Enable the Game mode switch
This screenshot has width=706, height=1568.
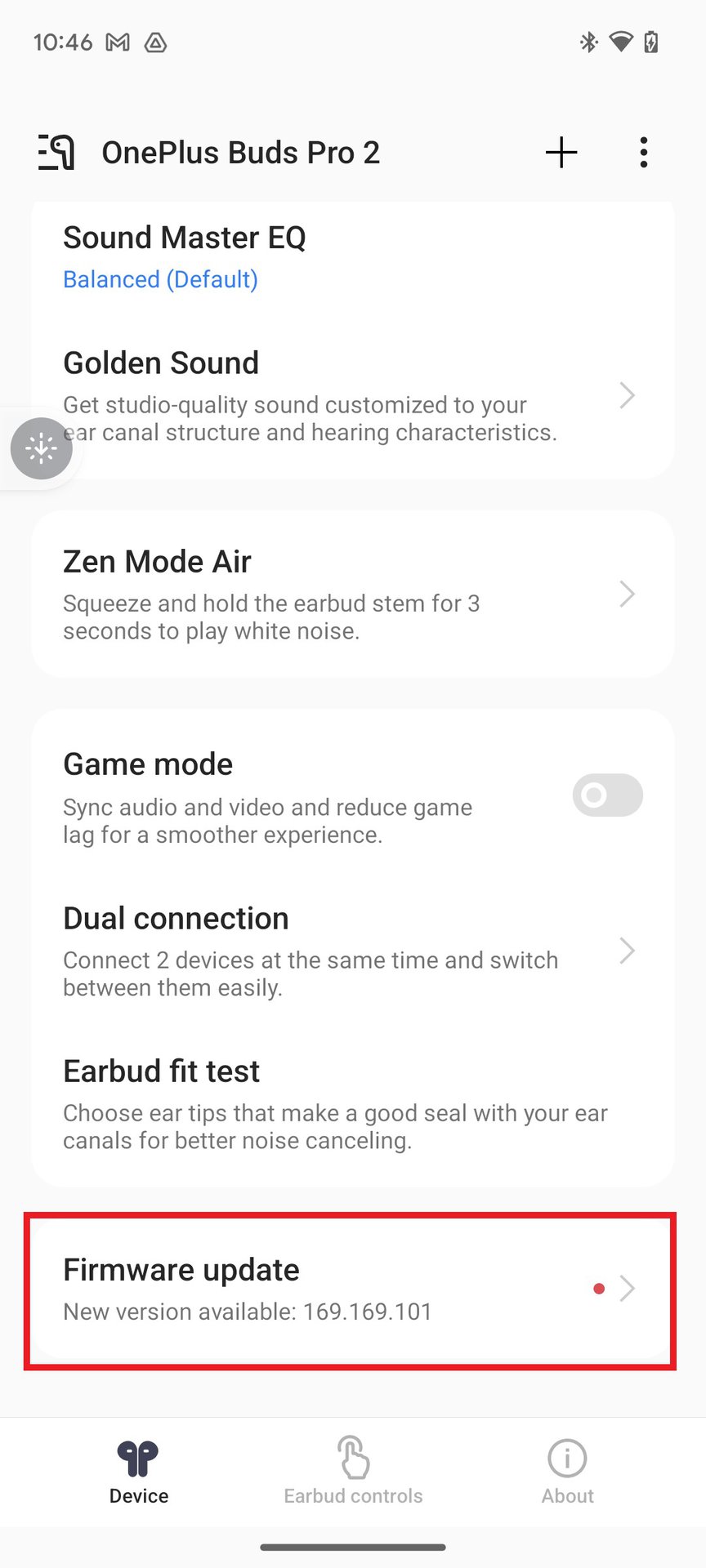(x=607, y=795)
